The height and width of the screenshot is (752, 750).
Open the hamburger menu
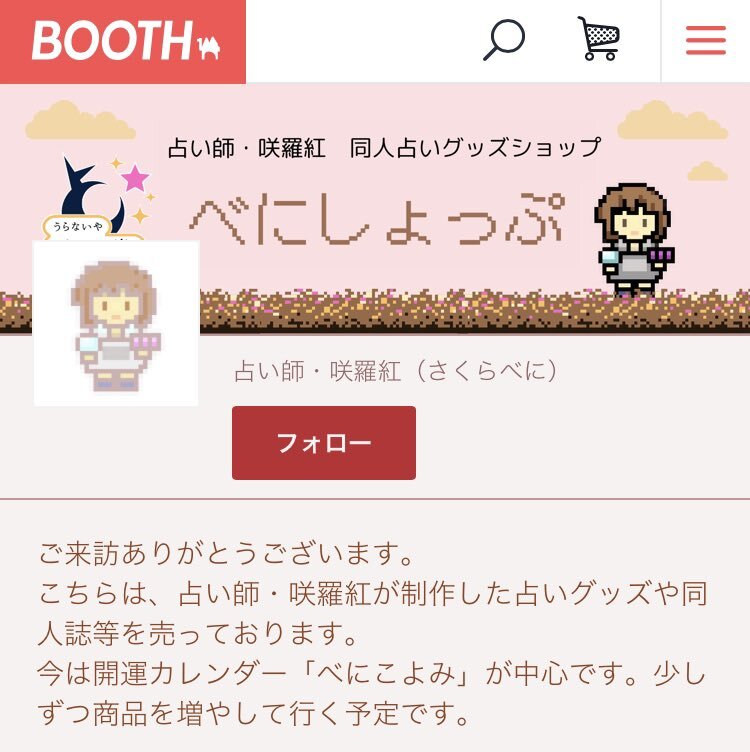(705, 40)
